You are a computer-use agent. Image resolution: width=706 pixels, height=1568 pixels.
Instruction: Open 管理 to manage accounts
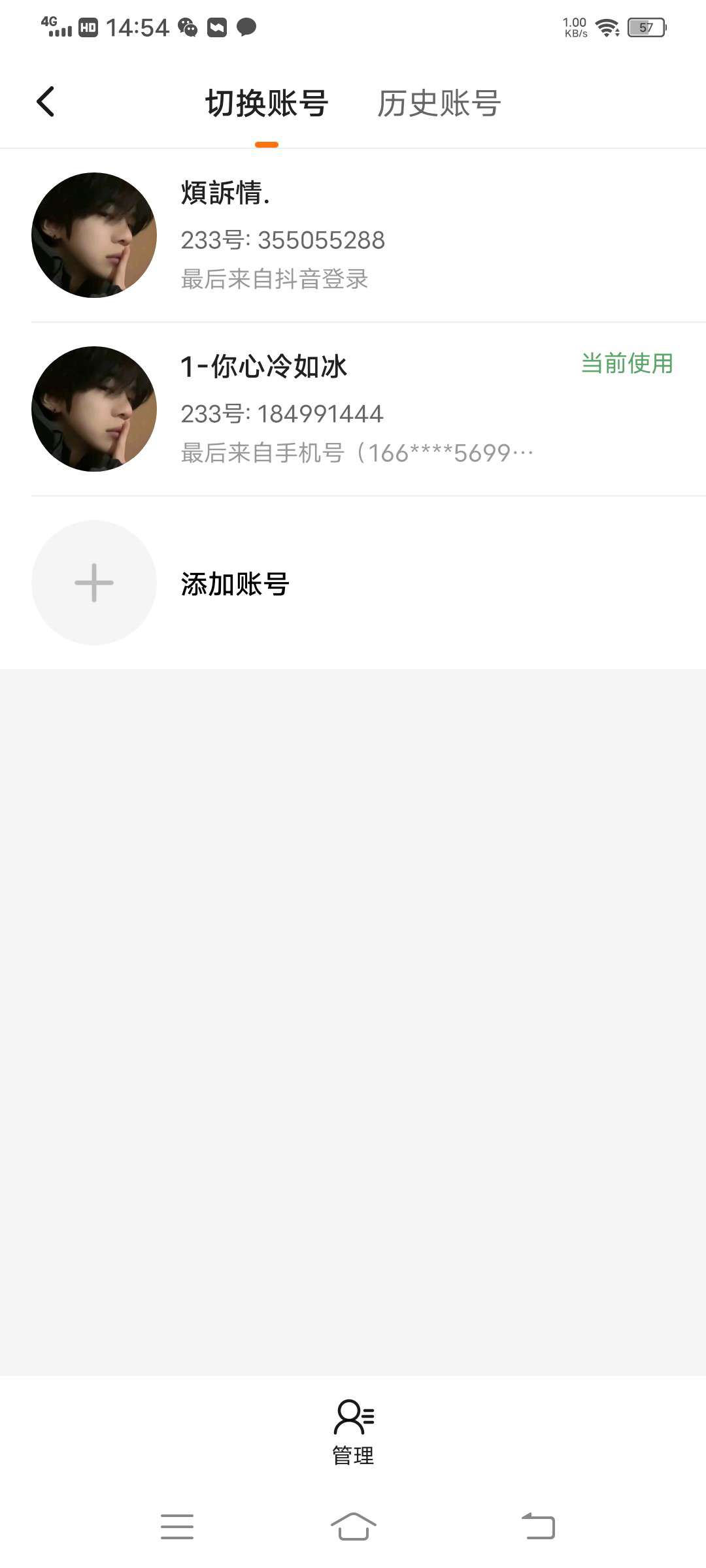click(354, 1432)
